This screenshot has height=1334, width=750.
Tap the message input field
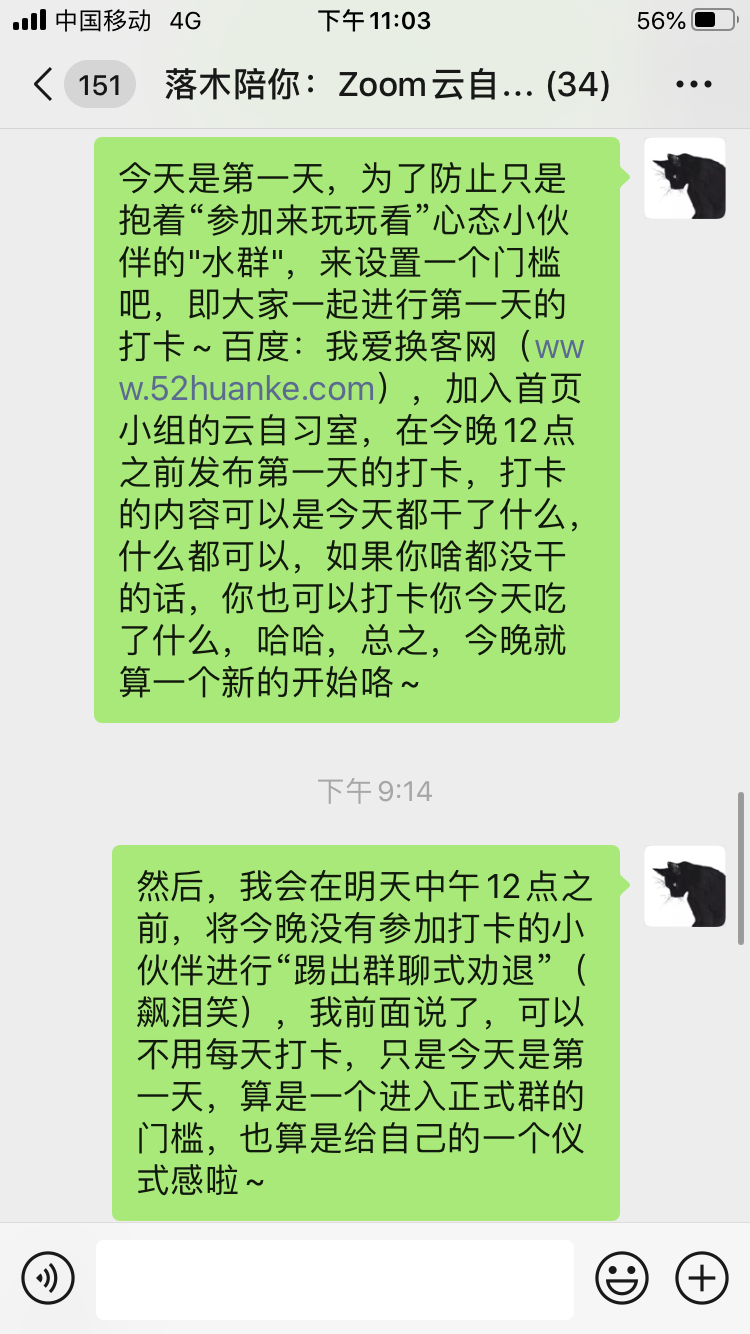[x=335, y=1279]
